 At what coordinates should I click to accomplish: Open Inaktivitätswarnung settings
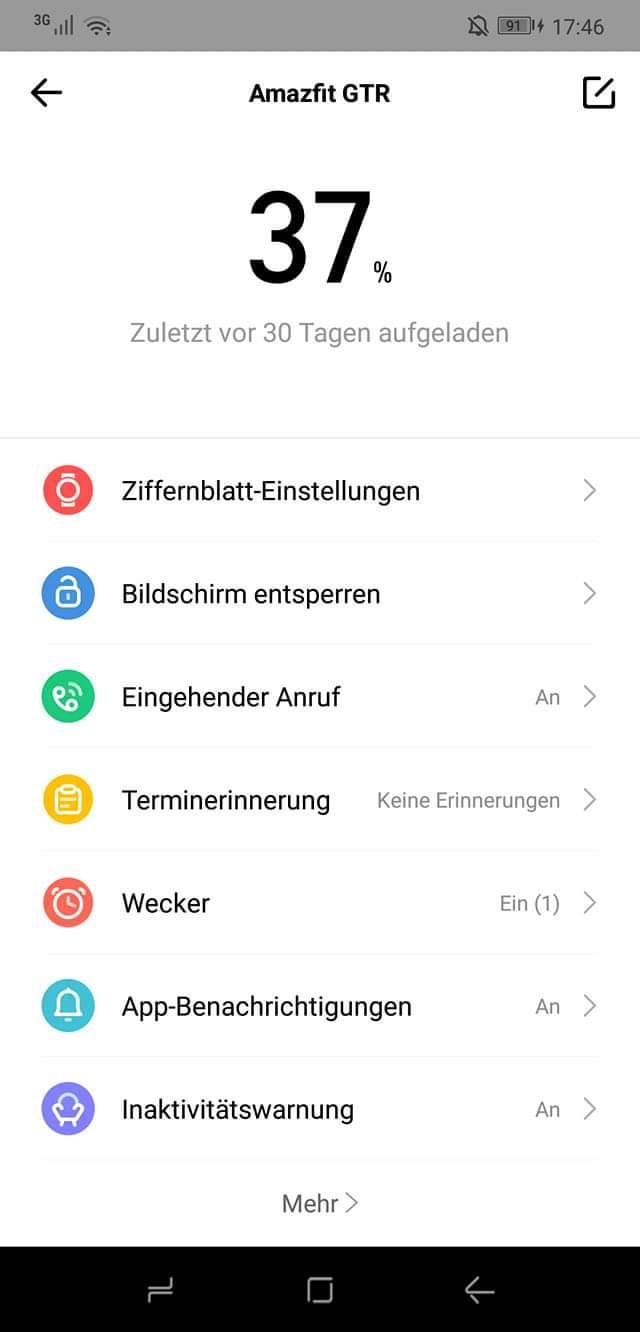[x=320, y=1109]
